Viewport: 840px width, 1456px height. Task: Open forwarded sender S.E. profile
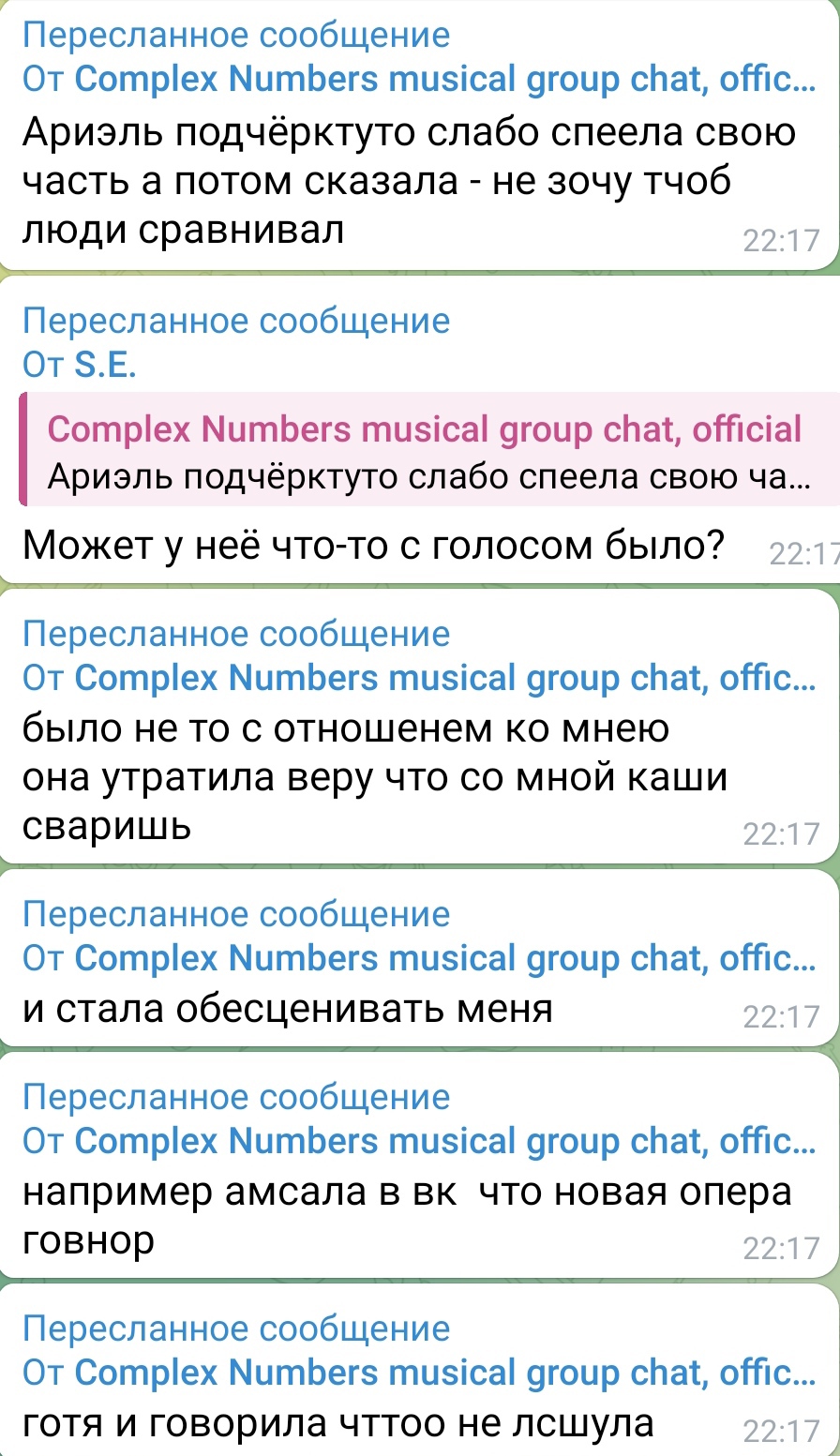(105, 365)
